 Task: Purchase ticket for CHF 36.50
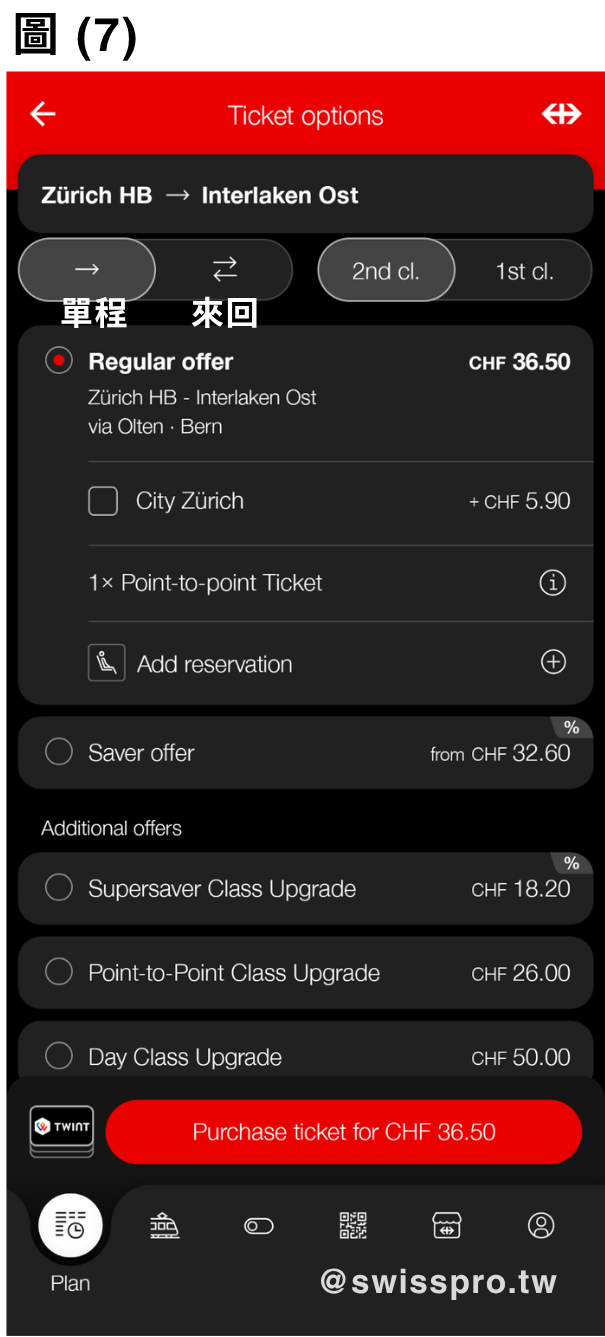tap(343, 1132)
